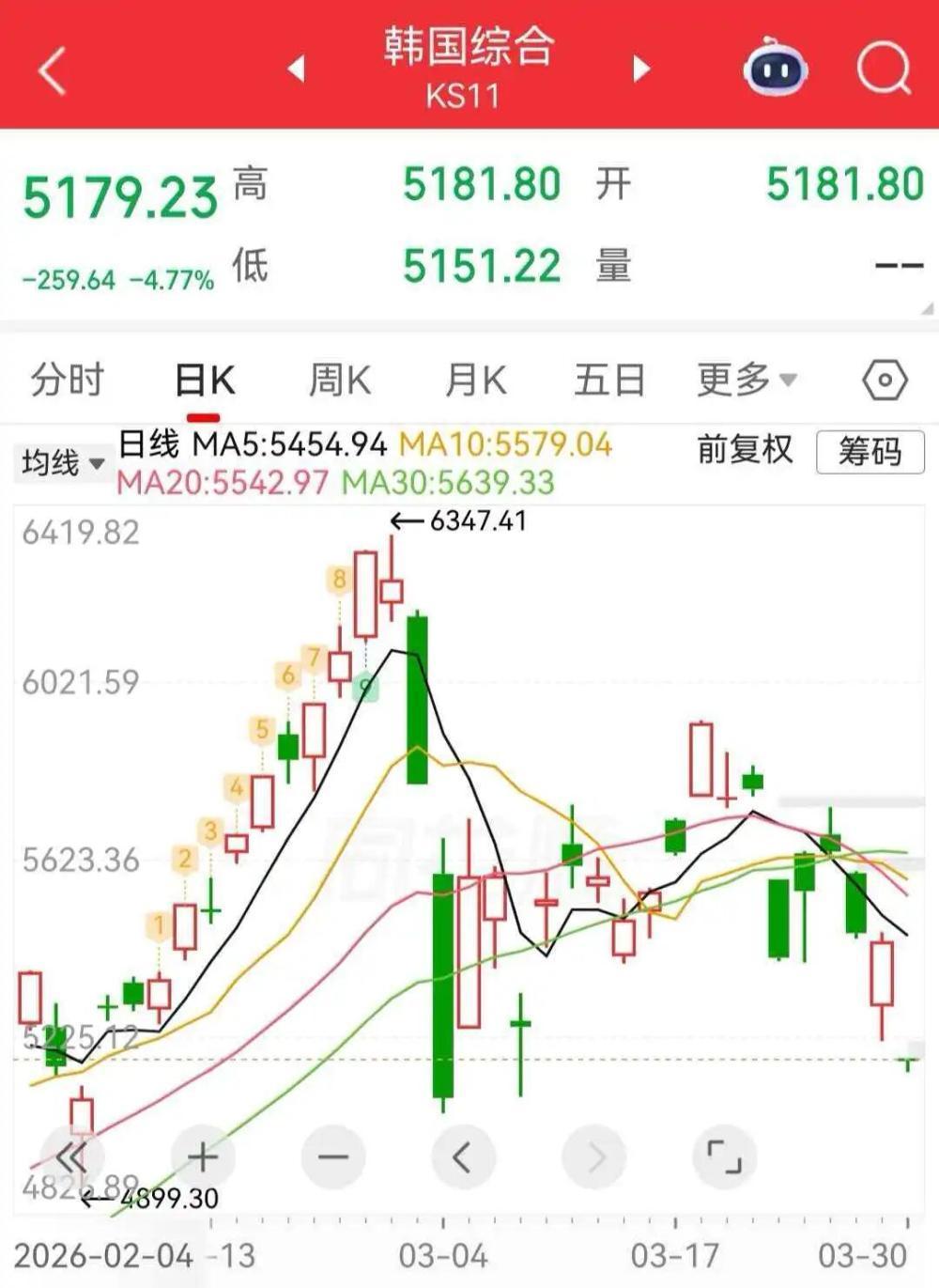Switch to the 分时 chart tab

tap(67, 380)
